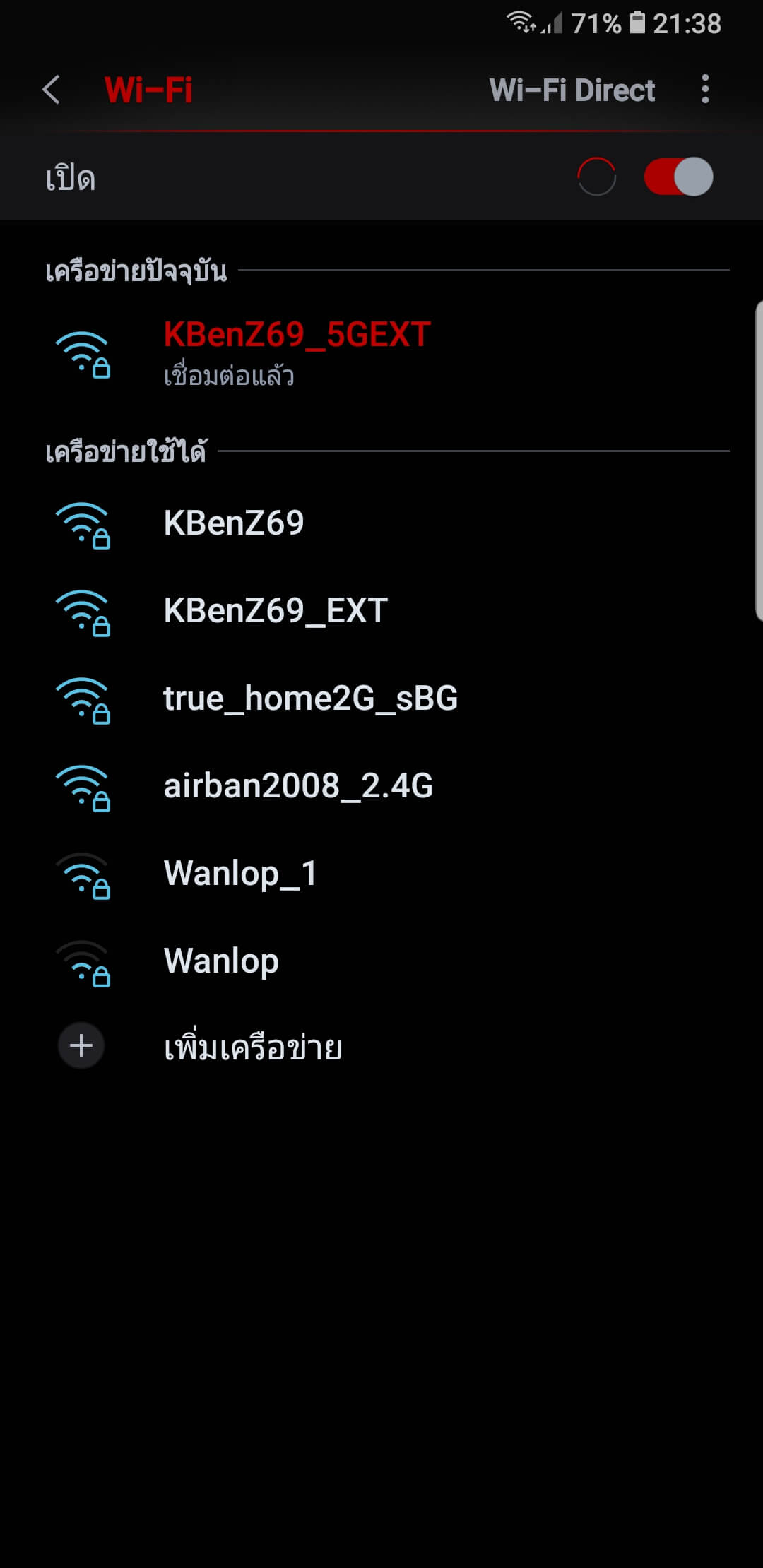Turn off the Wi-Fi switch

[x=679, y=177]
